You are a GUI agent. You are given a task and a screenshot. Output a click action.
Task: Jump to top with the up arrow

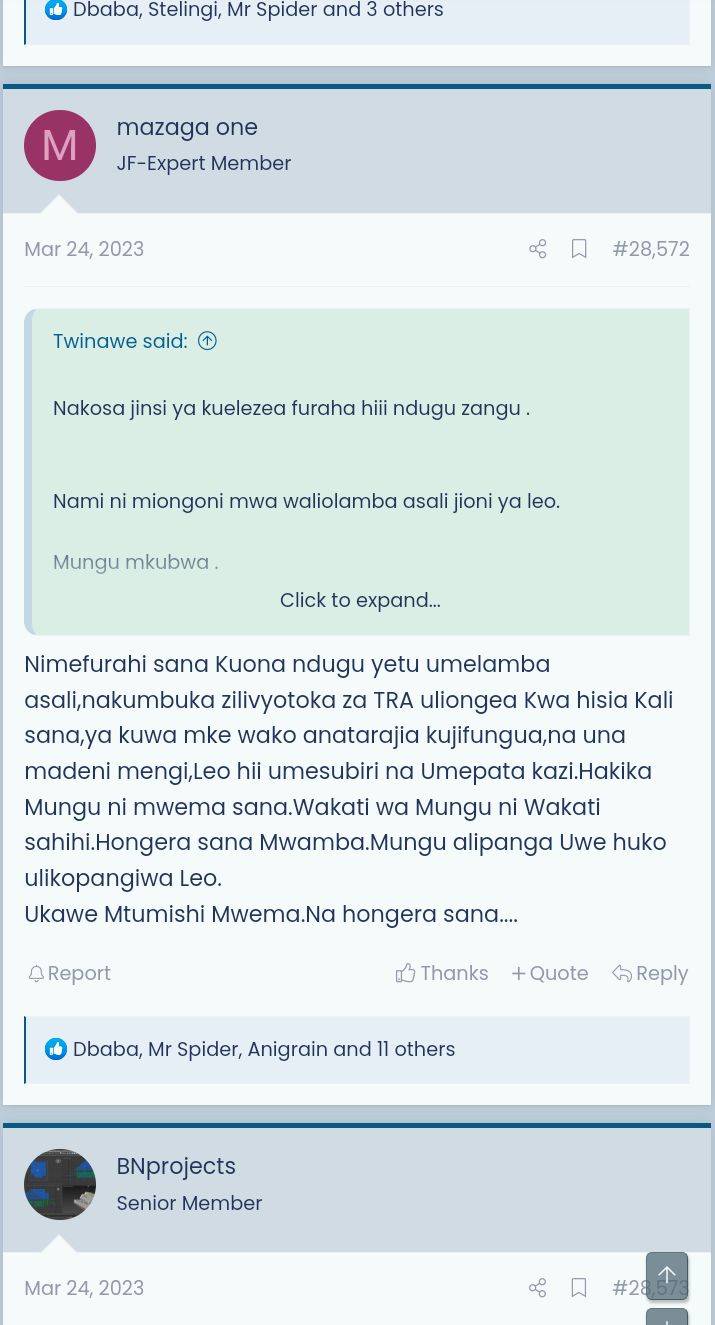[667, 1276]
